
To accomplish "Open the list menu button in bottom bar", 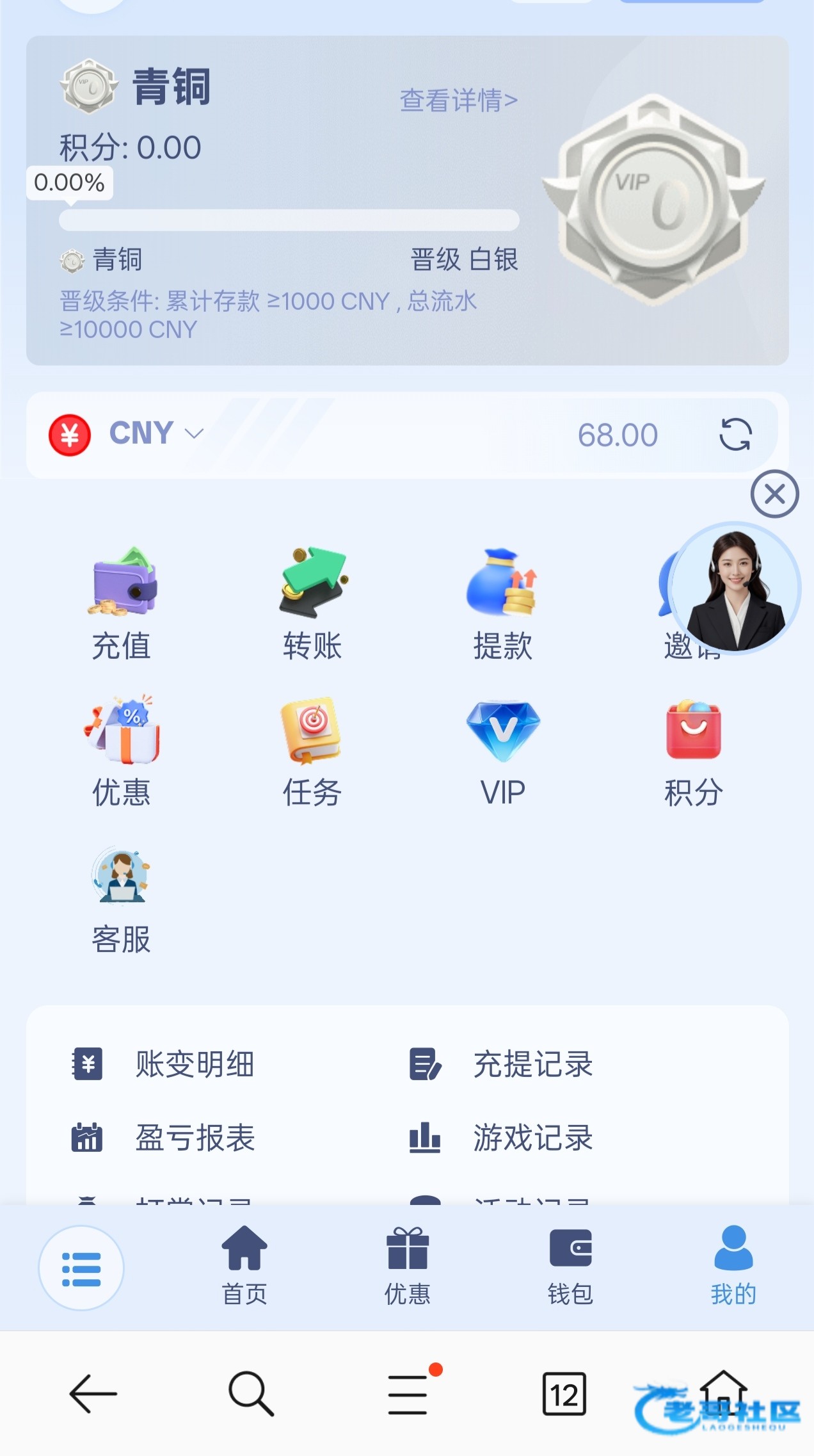I will [81, 1268].
